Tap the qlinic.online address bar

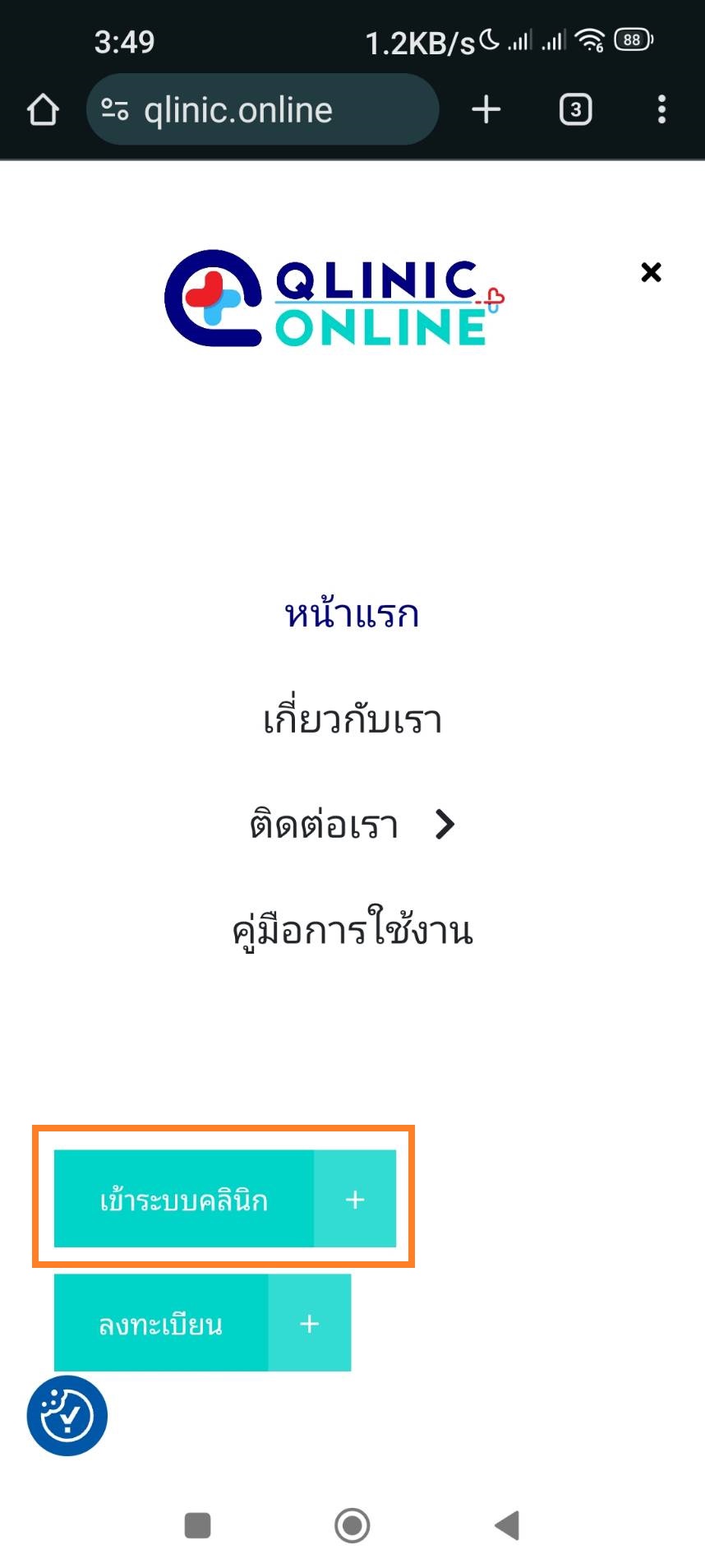click(x=263, y=109)
